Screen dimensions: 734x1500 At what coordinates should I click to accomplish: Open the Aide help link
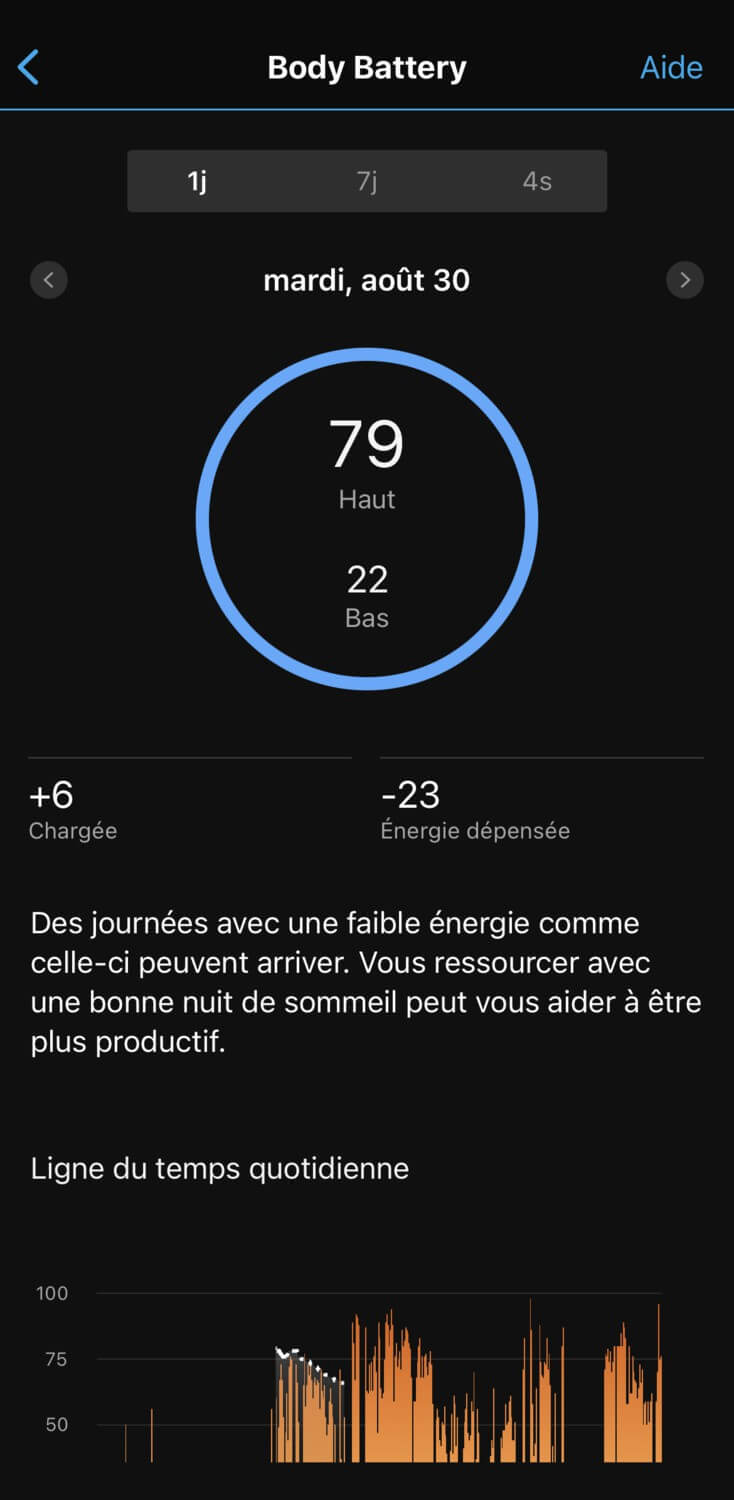(x=671, y=68)
